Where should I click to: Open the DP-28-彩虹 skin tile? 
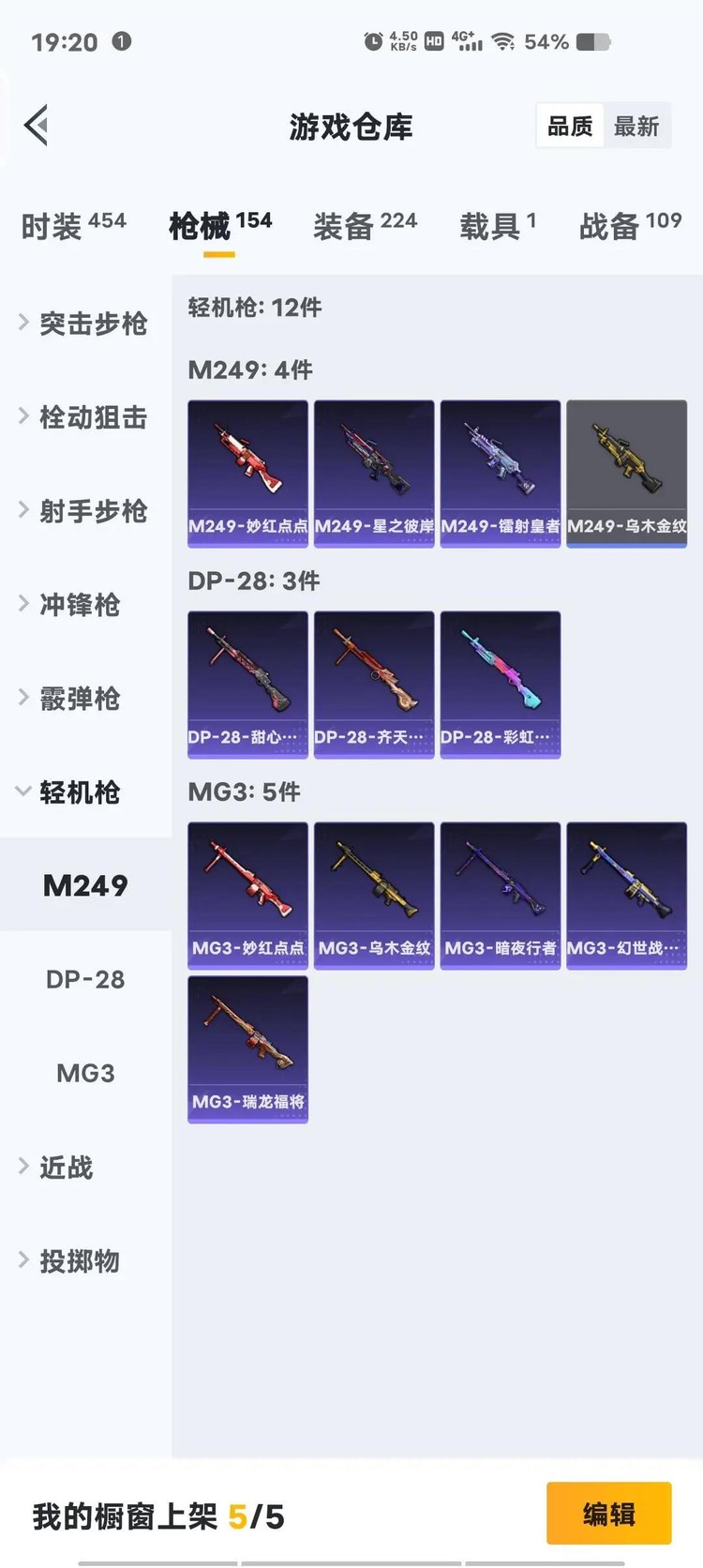(x=500, y=685)
